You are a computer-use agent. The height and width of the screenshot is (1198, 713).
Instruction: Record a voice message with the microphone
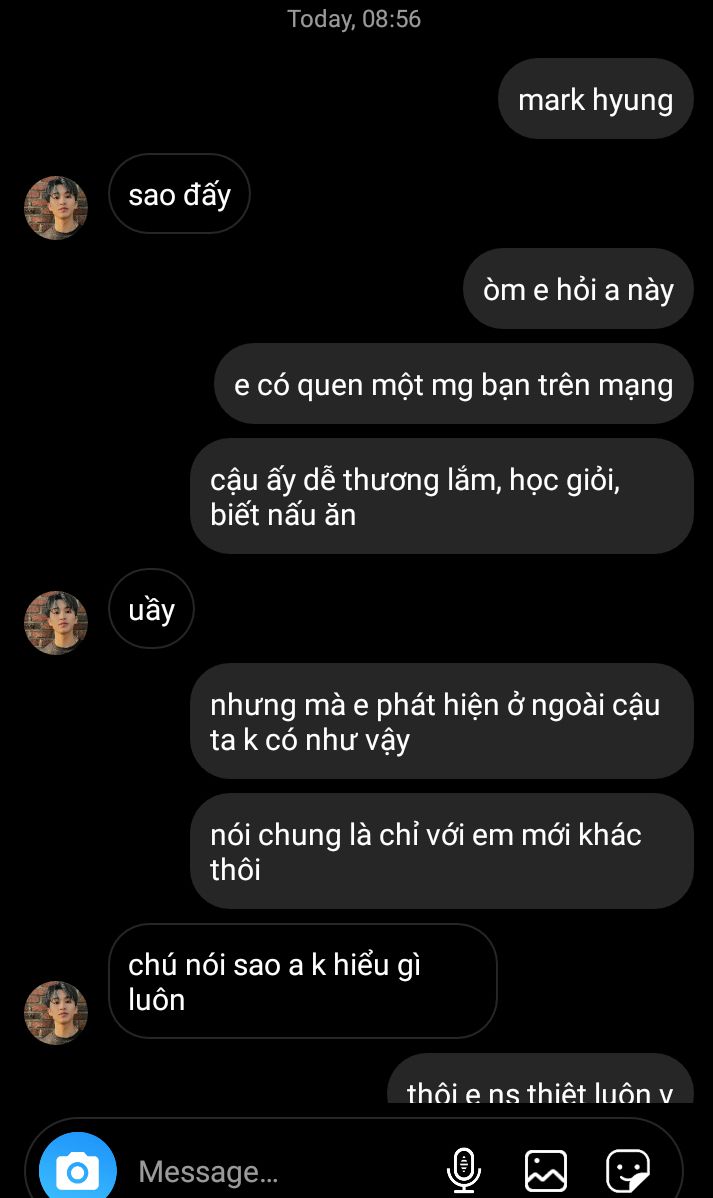(x=463, y=1170)
